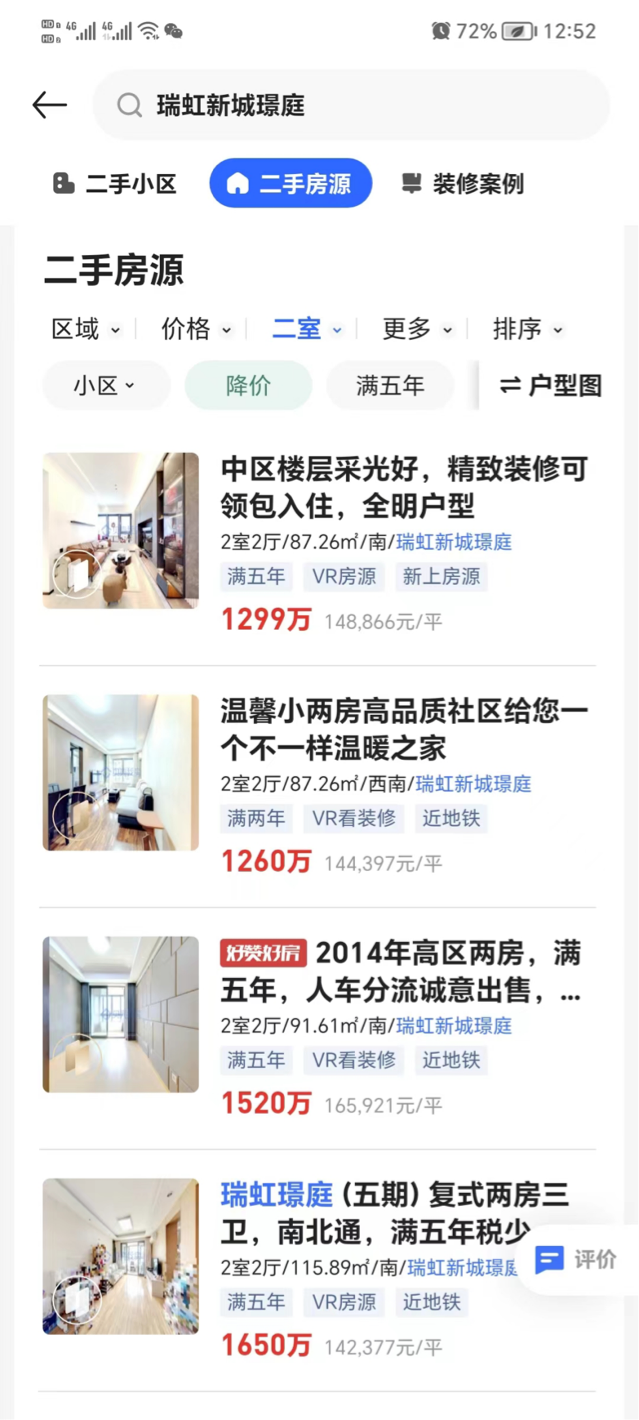Switch to 户型图 view

(x=551, y=385)
